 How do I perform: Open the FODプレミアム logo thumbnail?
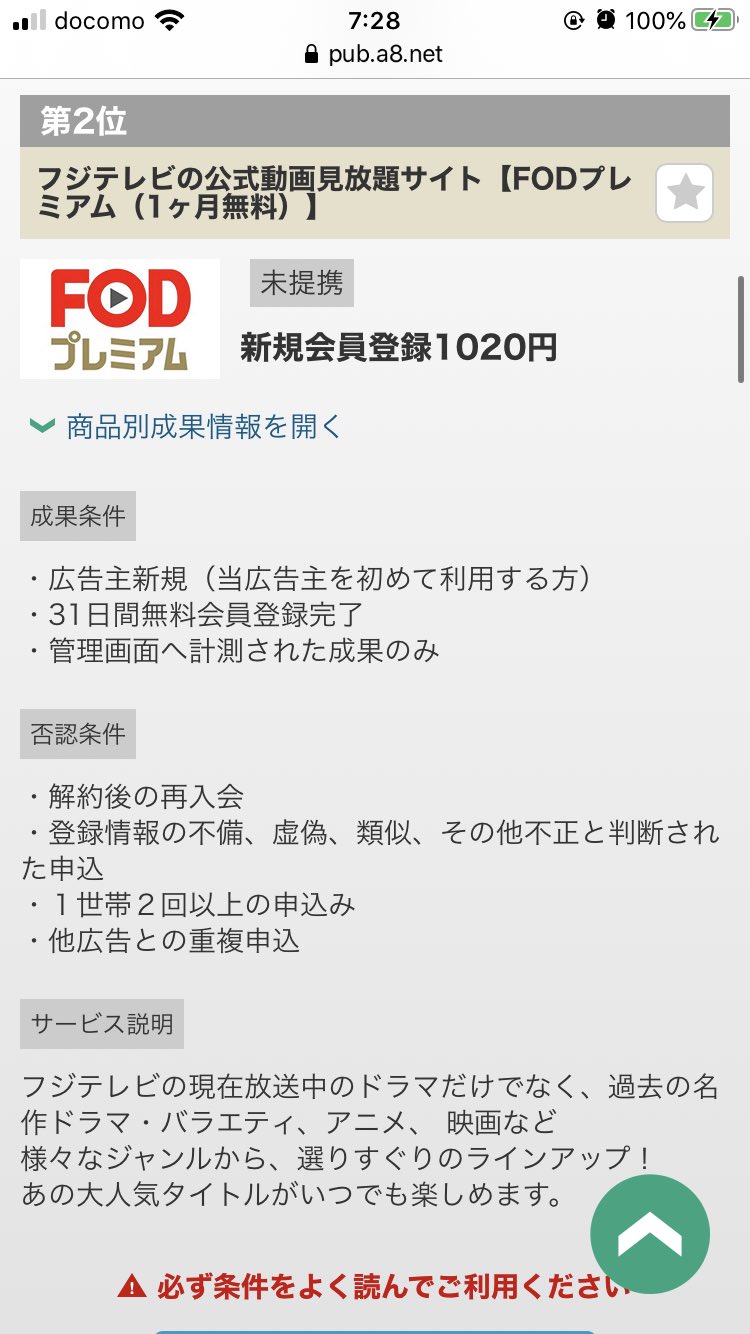120,319
